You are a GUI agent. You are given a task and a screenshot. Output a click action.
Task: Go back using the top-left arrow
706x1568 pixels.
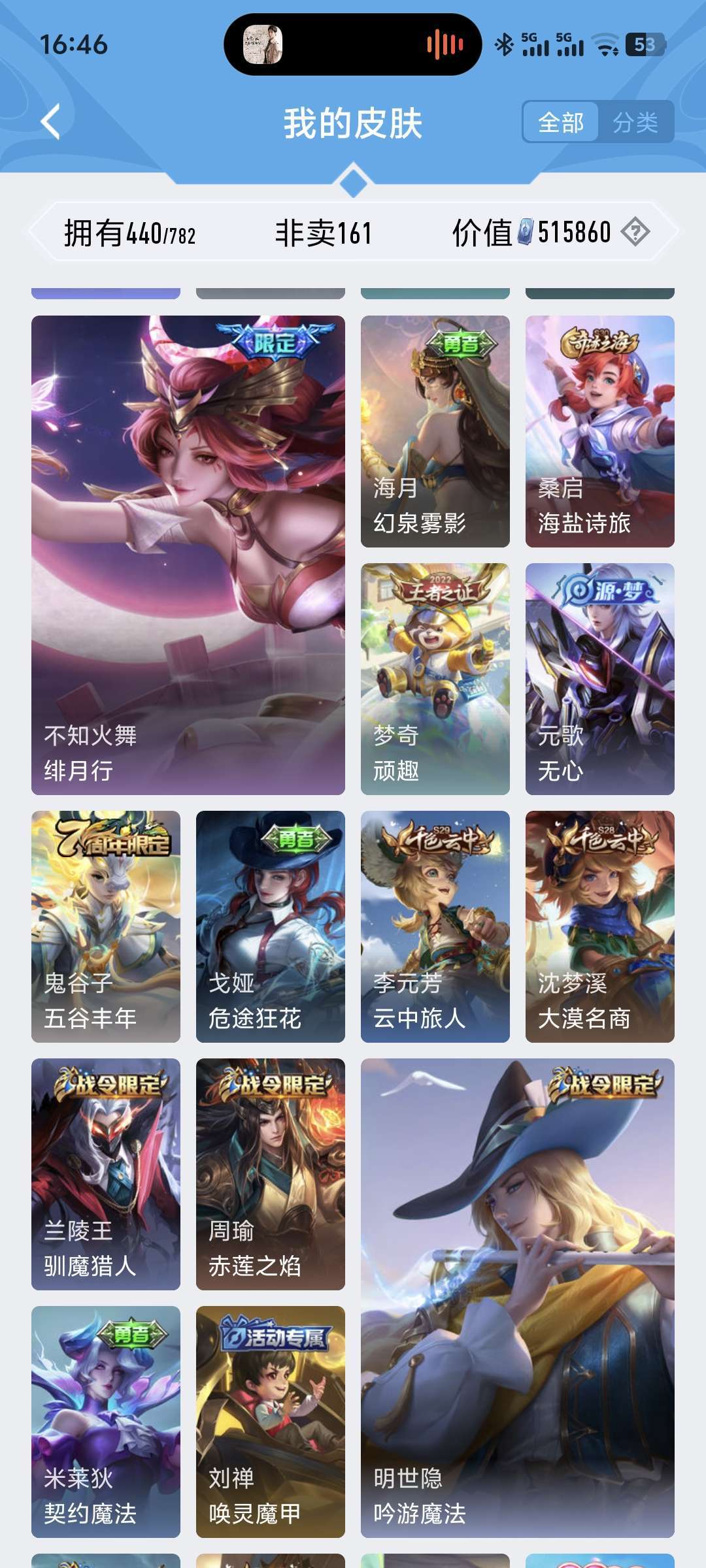coord(51,122)
